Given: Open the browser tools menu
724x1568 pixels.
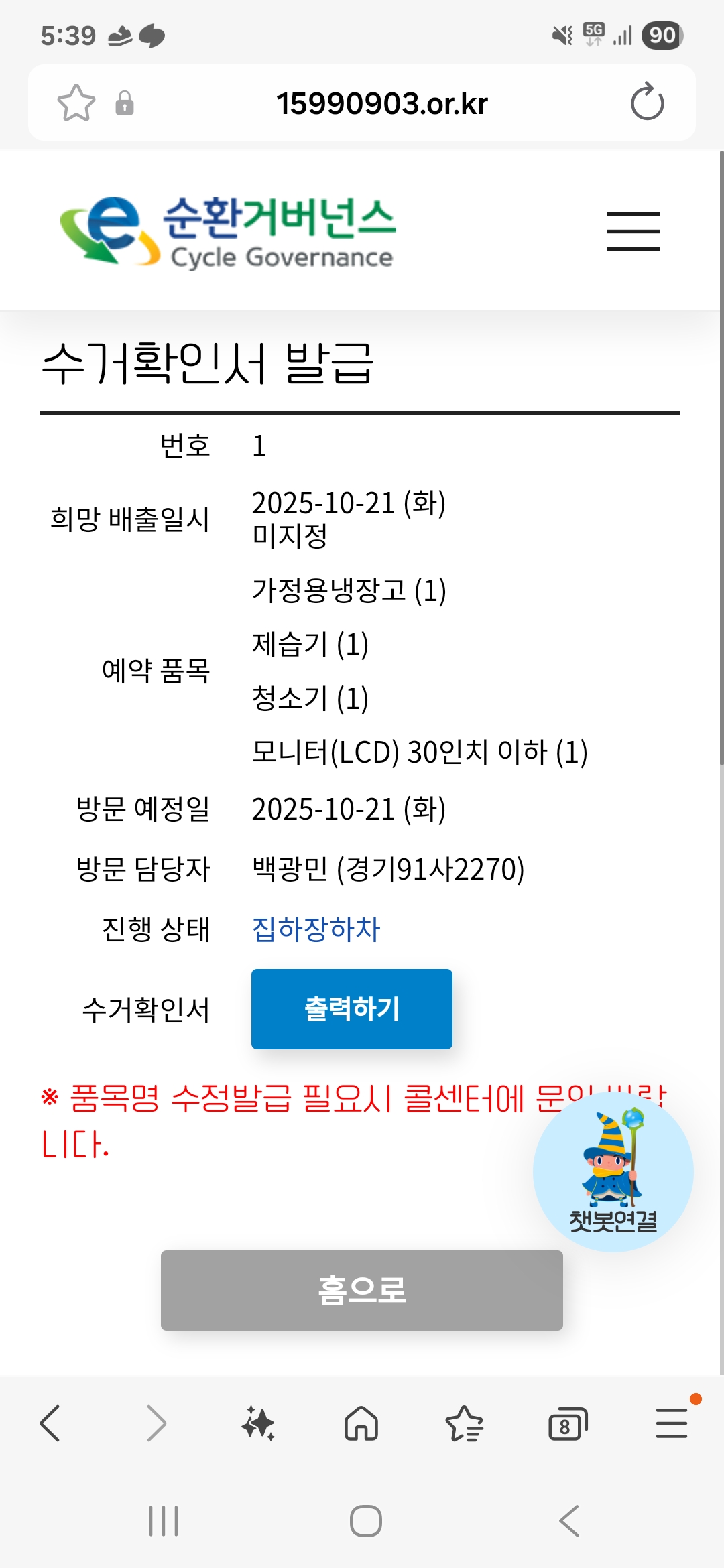Looking at the screenshot, I should click(671, 1423).
